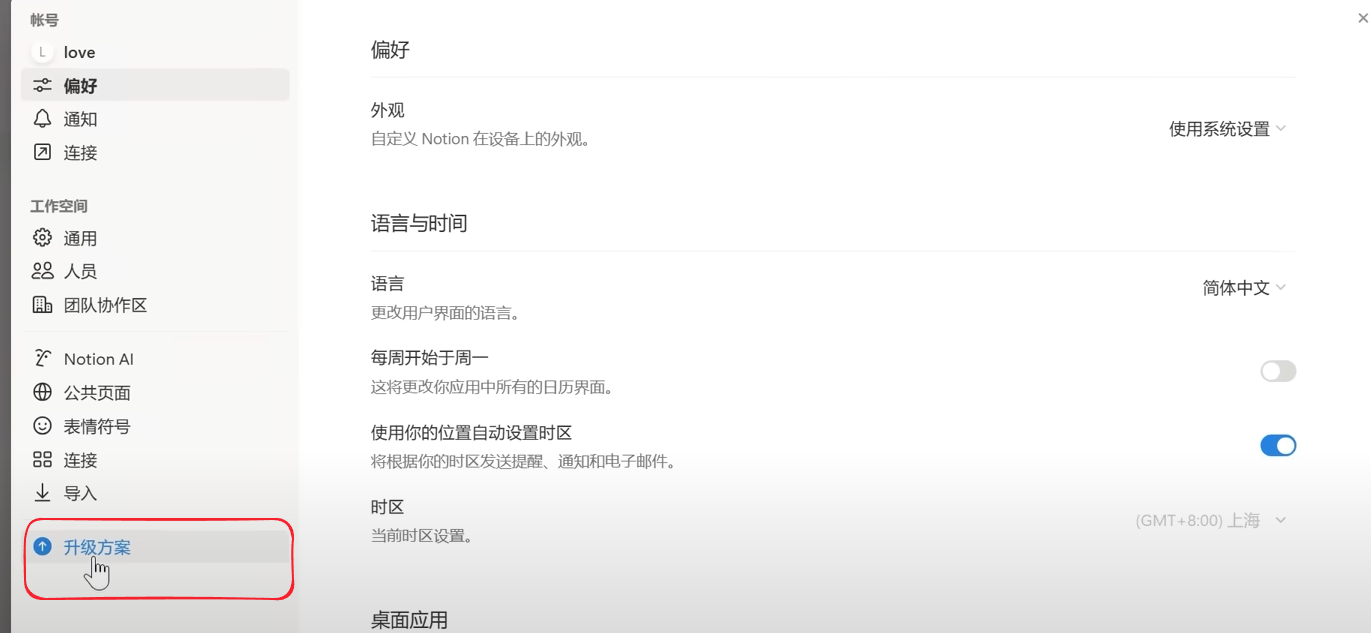Select 偏好 in the sidebar
This screenshot has height=633, width=1371.
pos(80,86)
